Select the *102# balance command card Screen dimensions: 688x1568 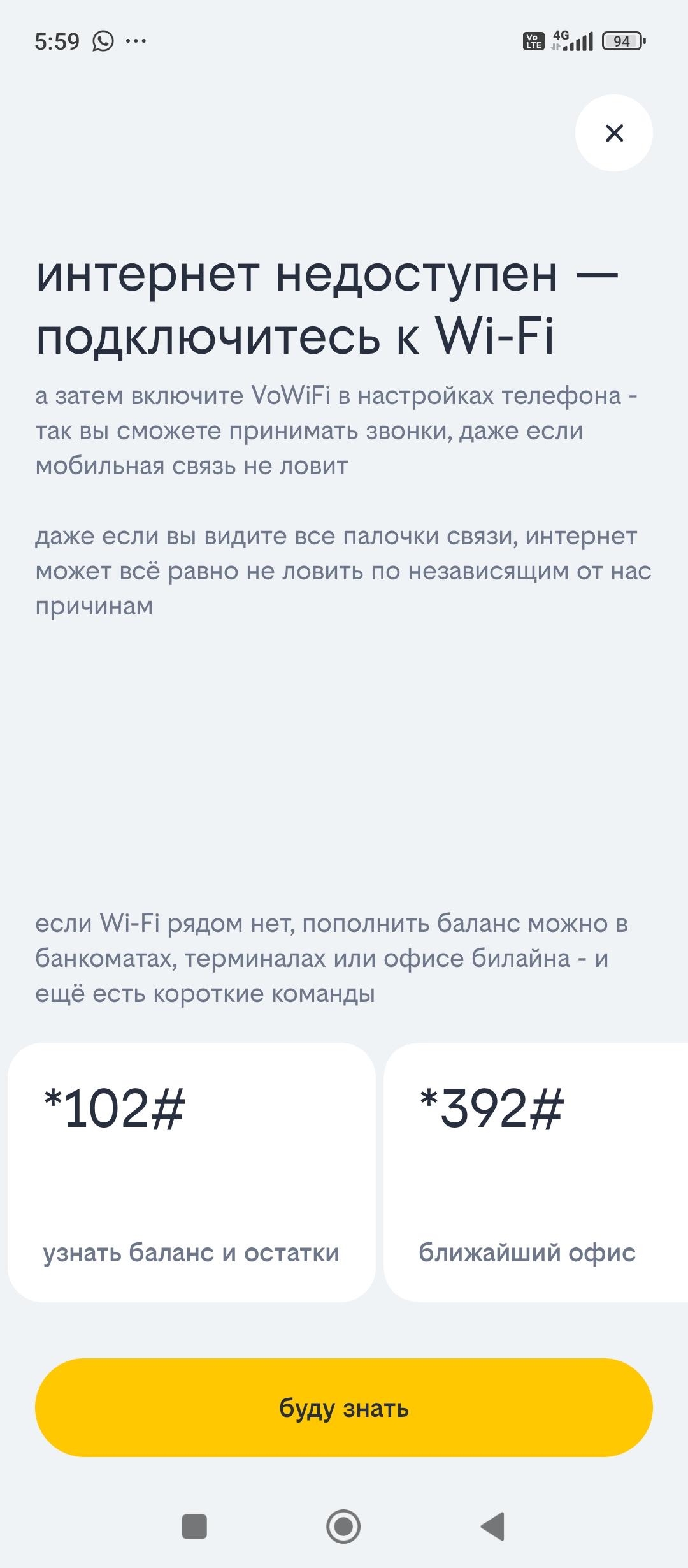tap(191, 1172)
